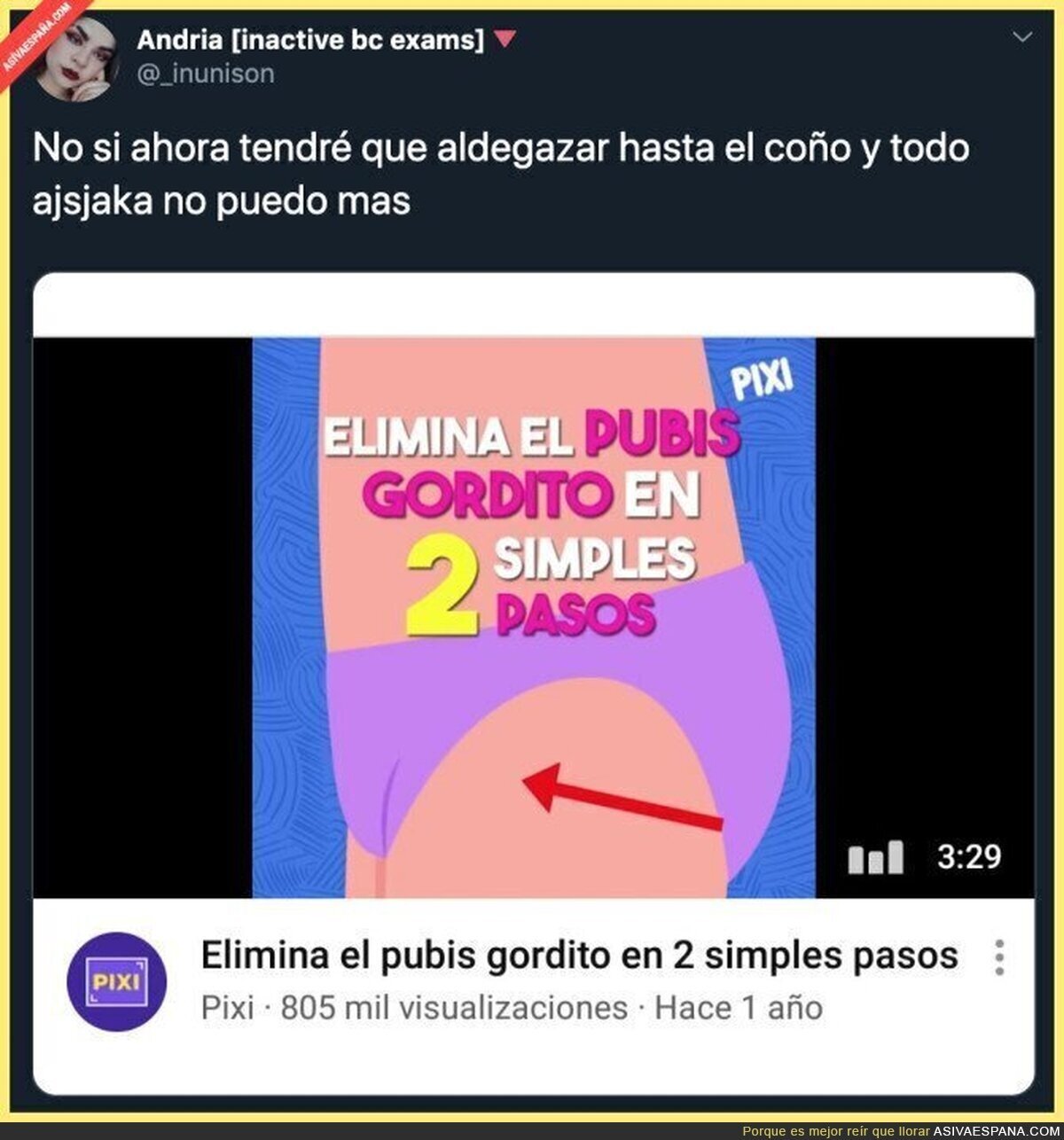Play the Pixi video thumbnail
Screen dimensions: 1064x1140
(534, 617)
